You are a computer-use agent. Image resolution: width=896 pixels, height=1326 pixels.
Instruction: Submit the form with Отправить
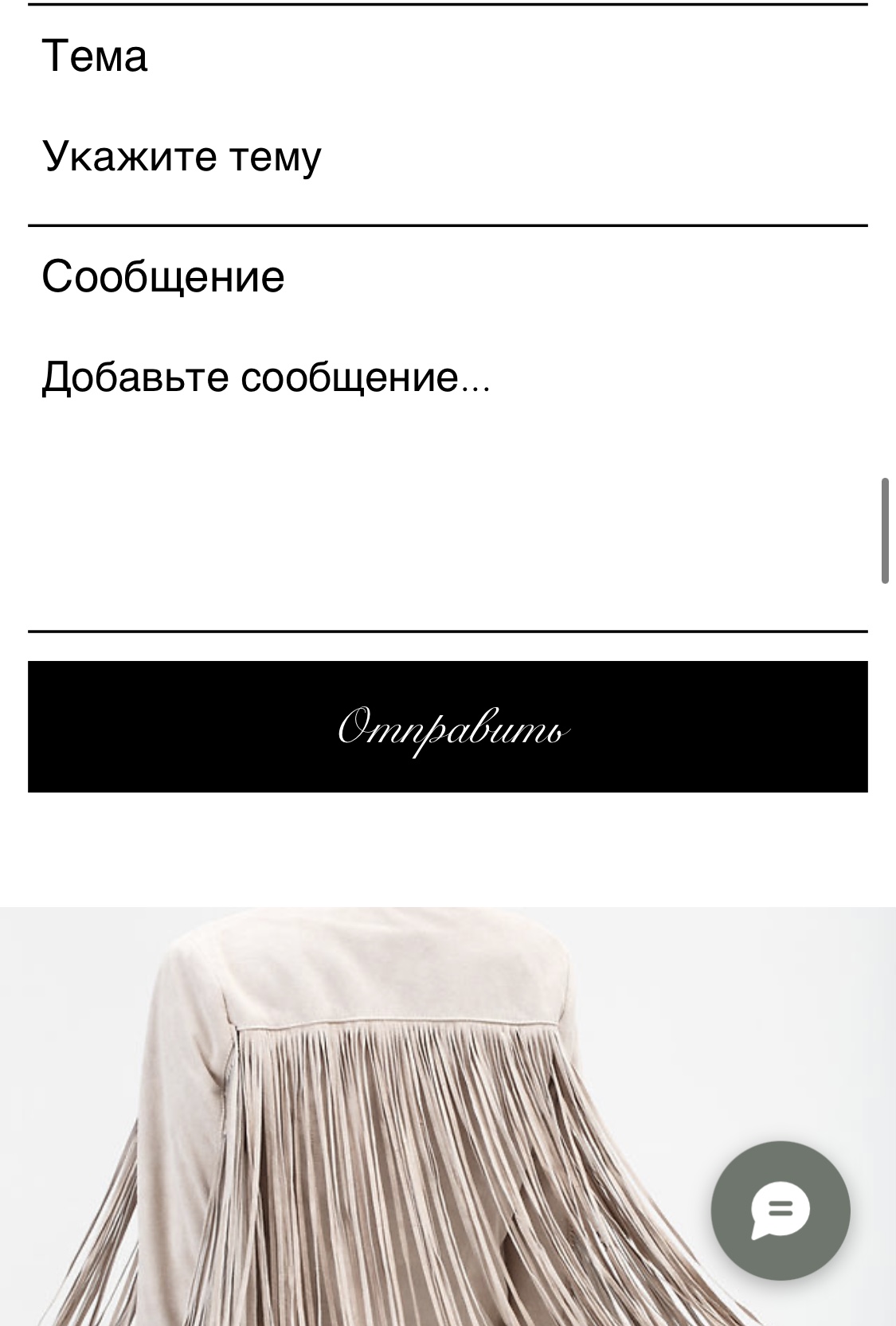pos(448,726)
